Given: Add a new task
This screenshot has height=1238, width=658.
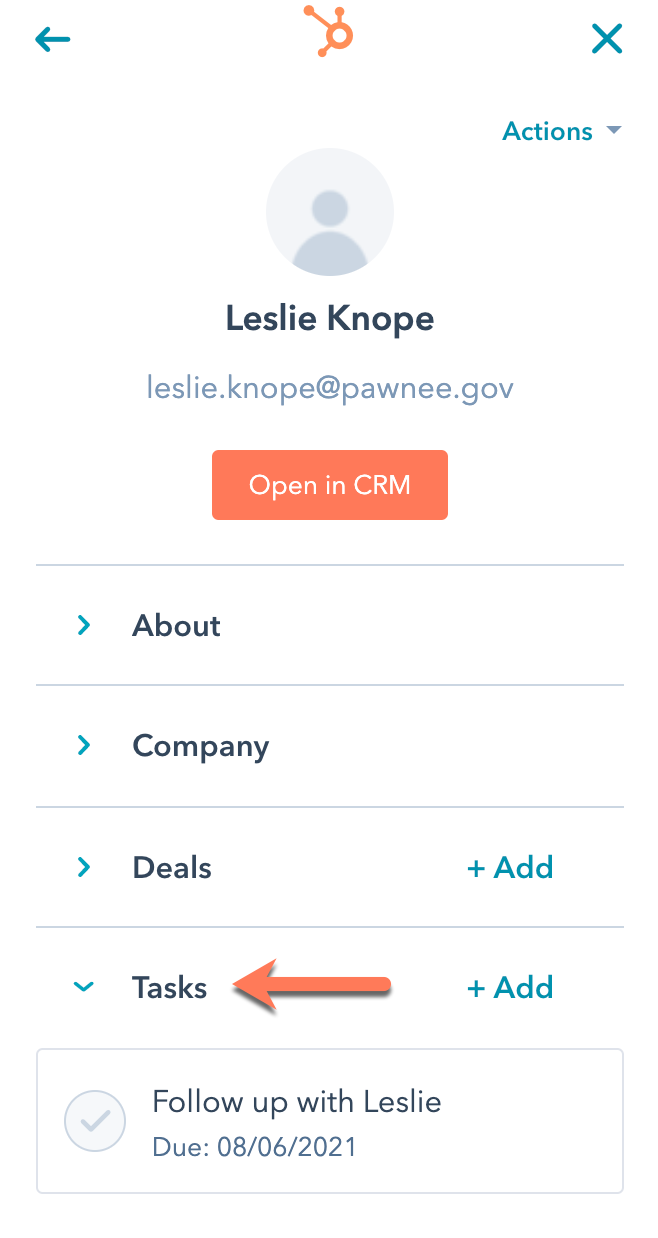Looking at the screenshot, I should click(x=510, y=988).
